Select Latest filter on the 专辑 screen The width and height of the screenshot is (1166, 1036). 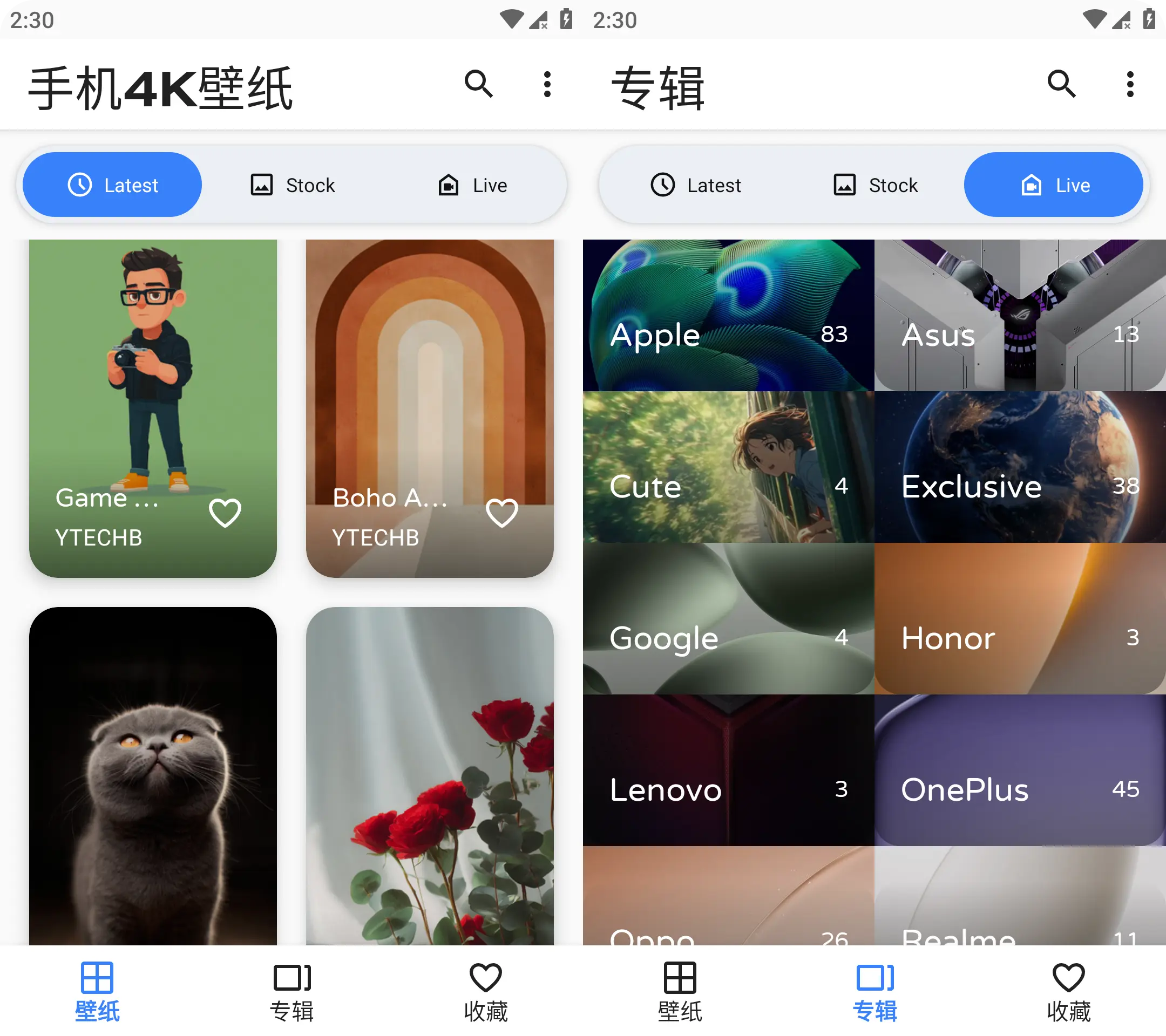point(696,185)
